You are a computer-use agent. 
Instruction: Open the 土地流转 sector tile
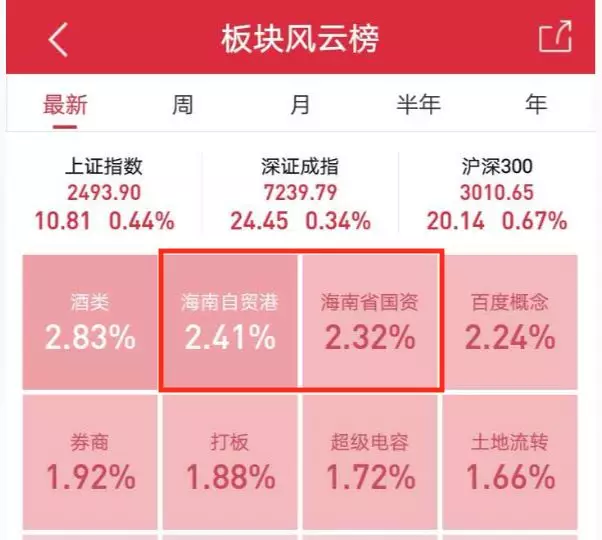click(510, 462)
